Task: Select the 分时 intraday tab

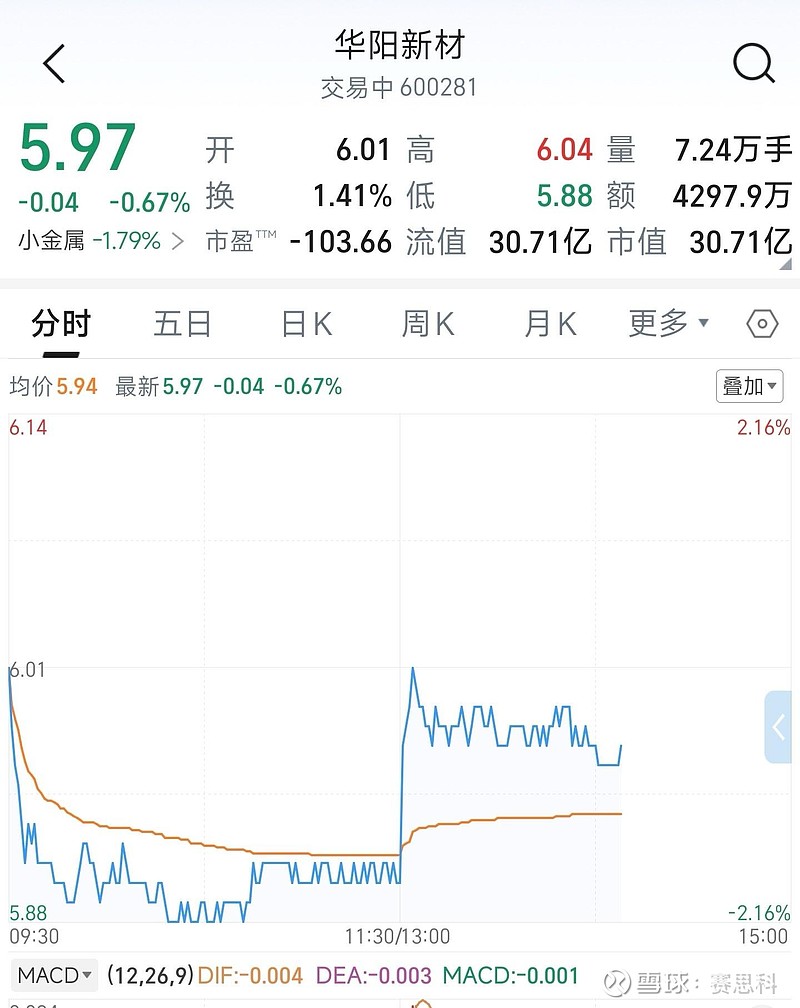Action: [60, 323]
